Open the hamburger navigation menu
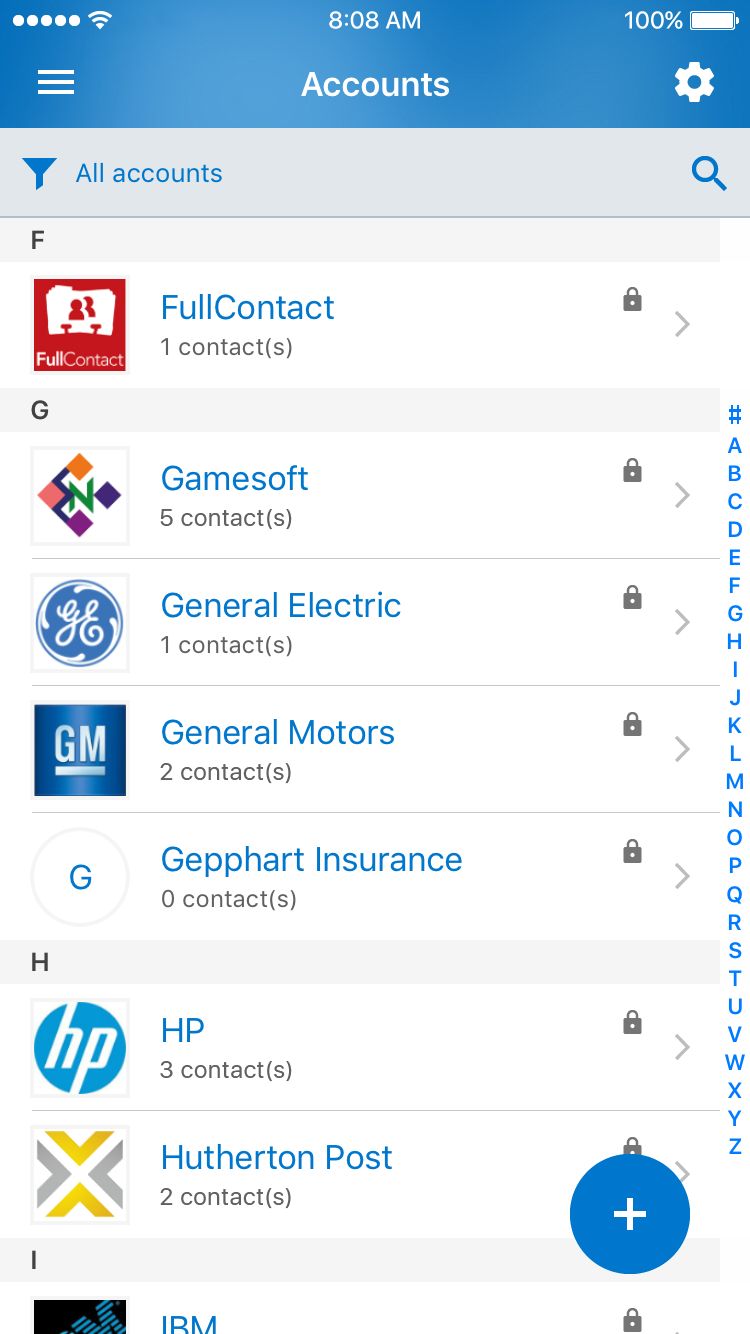The image size is (750, 1334). coord(56,83)
